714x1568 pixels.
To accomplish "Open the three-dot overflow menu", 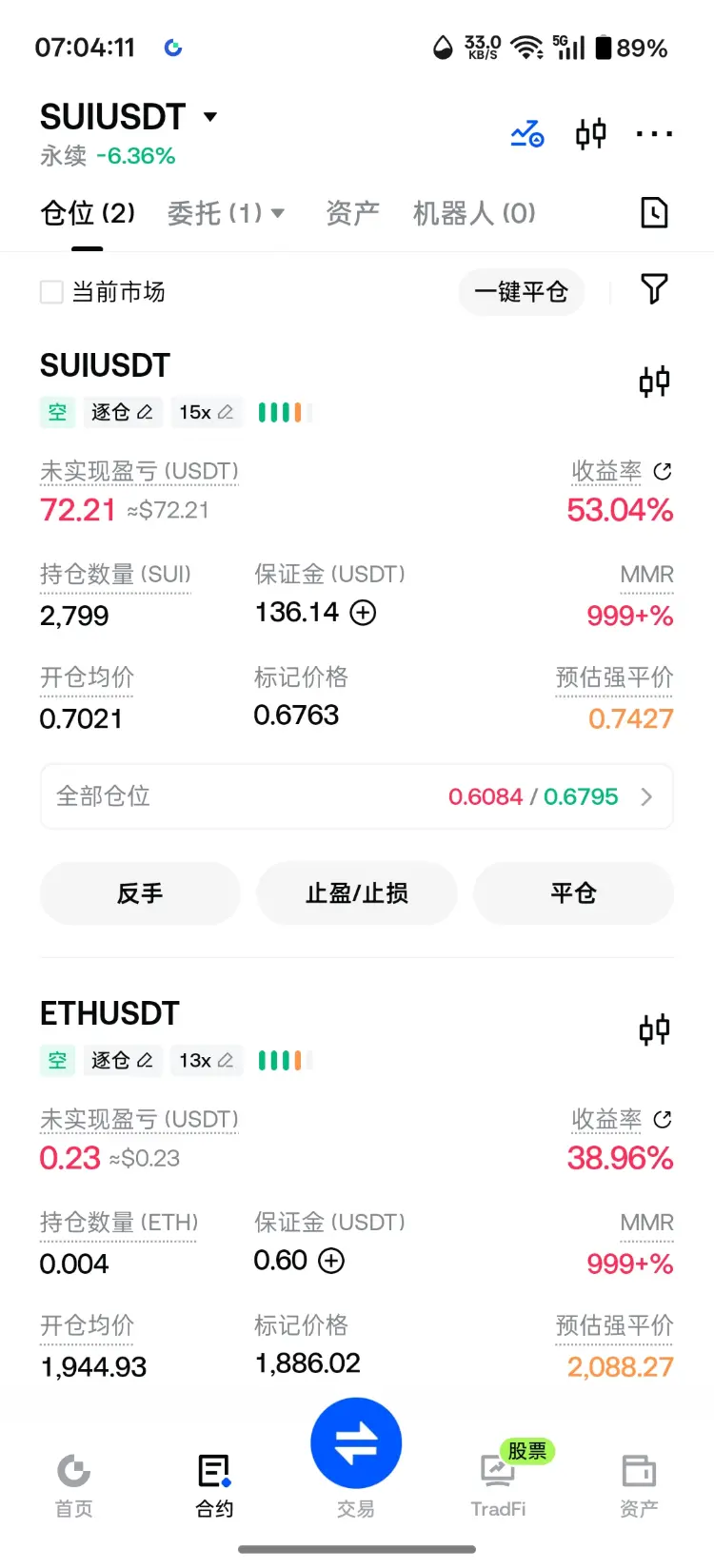I will pyautogui.click(x=654, y=134).
